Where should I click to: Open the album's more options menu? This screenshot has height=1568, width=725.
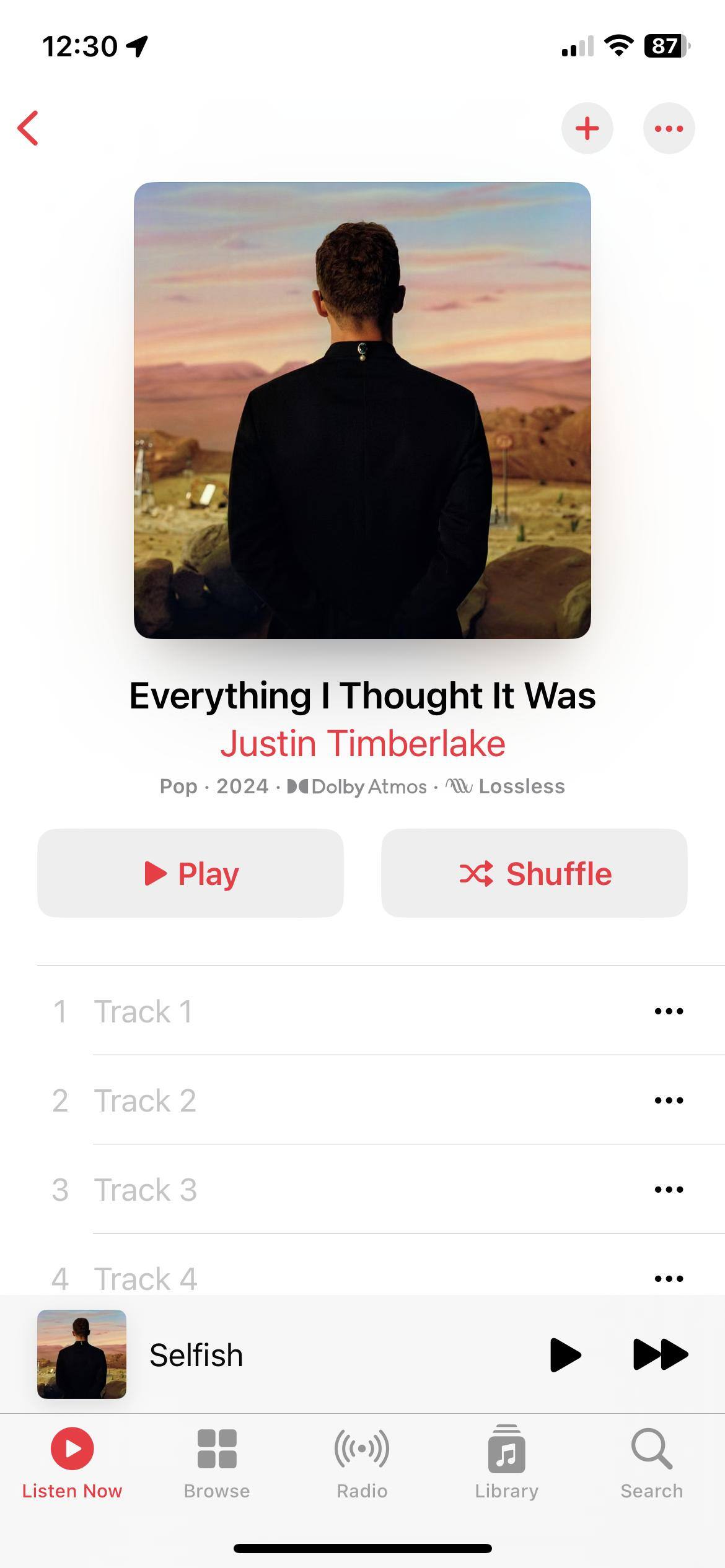point(669,128)
